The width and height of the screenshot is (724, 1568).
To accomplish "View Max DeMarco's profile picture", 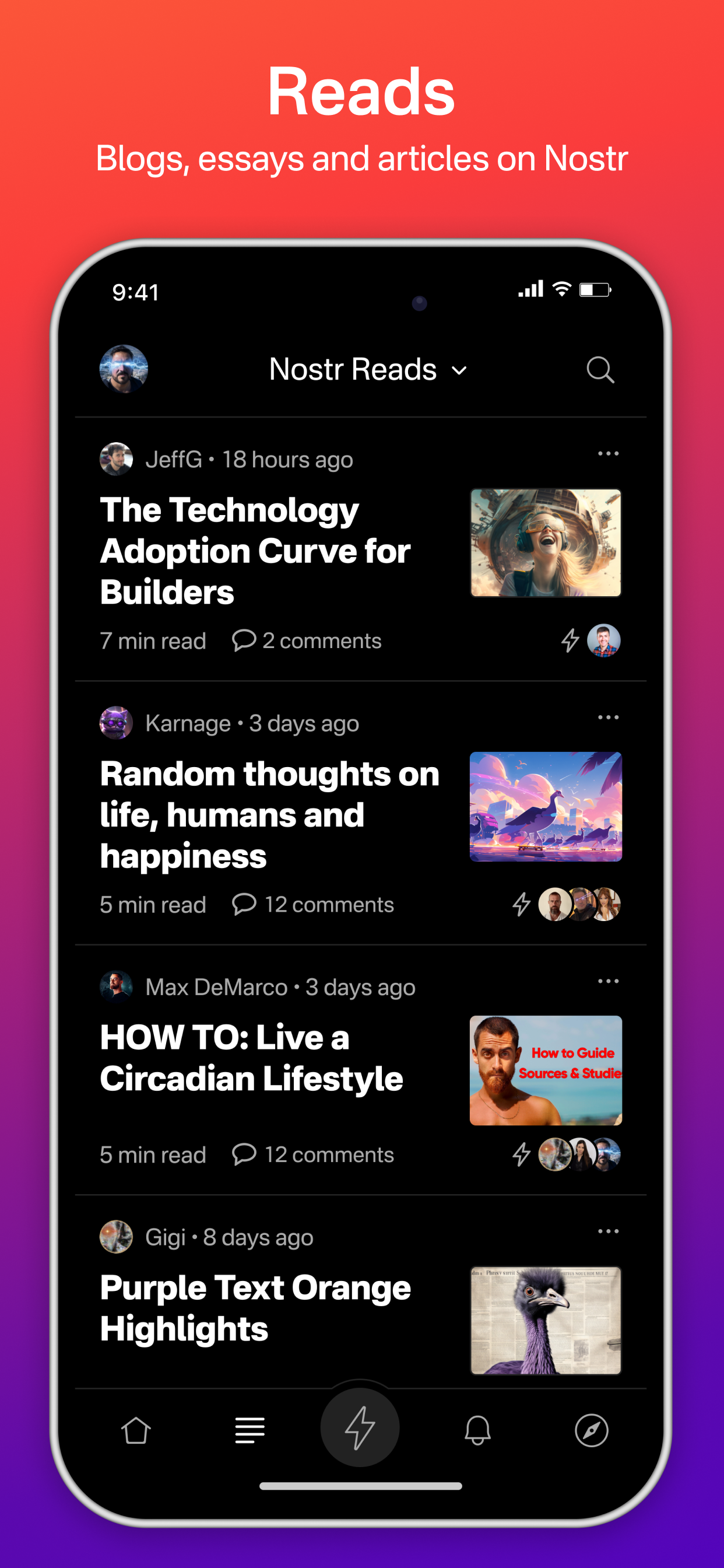I will 117,986.
